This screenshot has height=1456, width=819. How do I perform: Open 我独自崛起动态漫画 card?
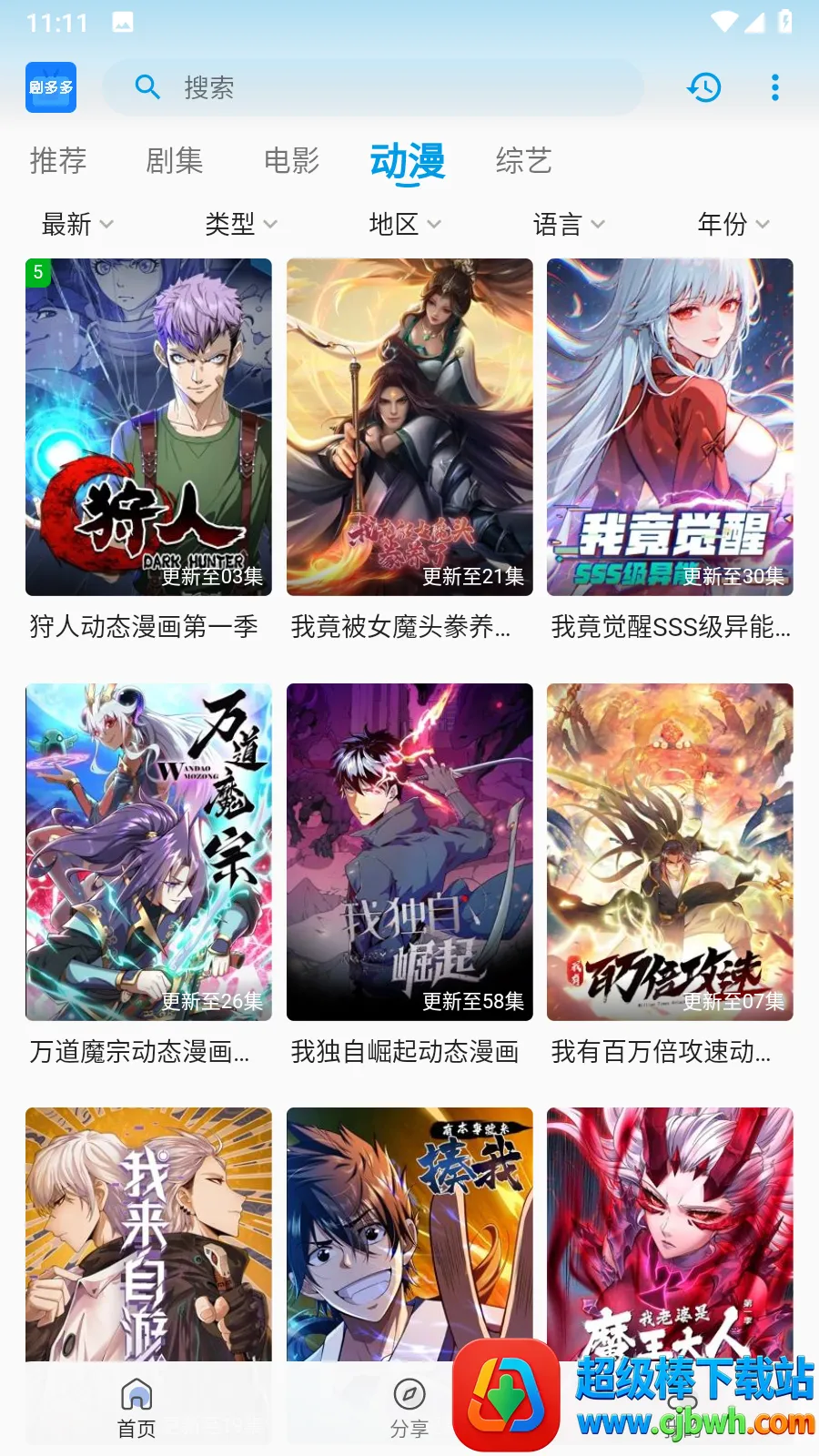pyautogui.click(x=409, y=852)
